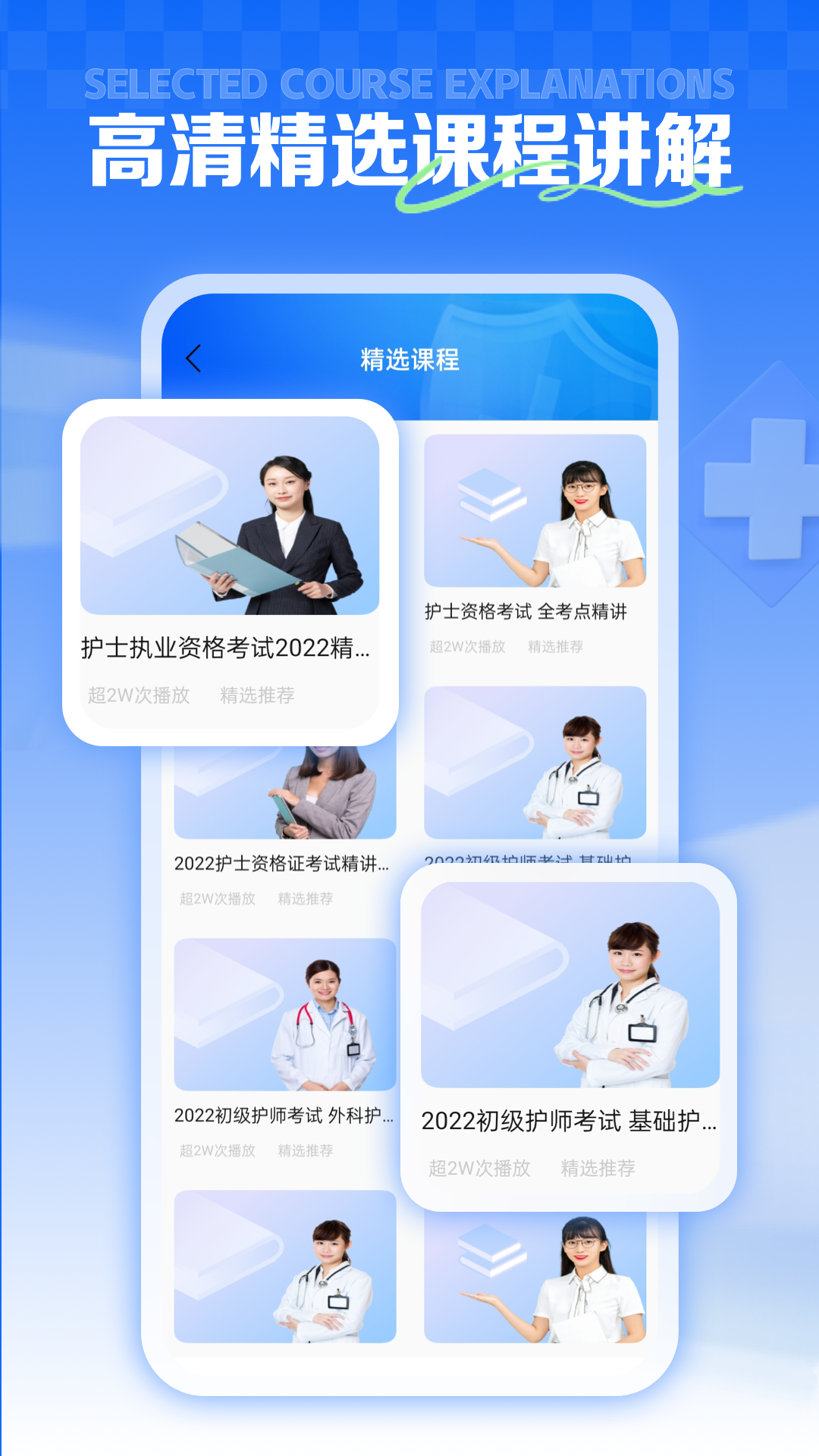Screen dimensions: 819x1456
Task: Tap the play icon on the bottom-left course card
Action: [x=227, y=1259]
